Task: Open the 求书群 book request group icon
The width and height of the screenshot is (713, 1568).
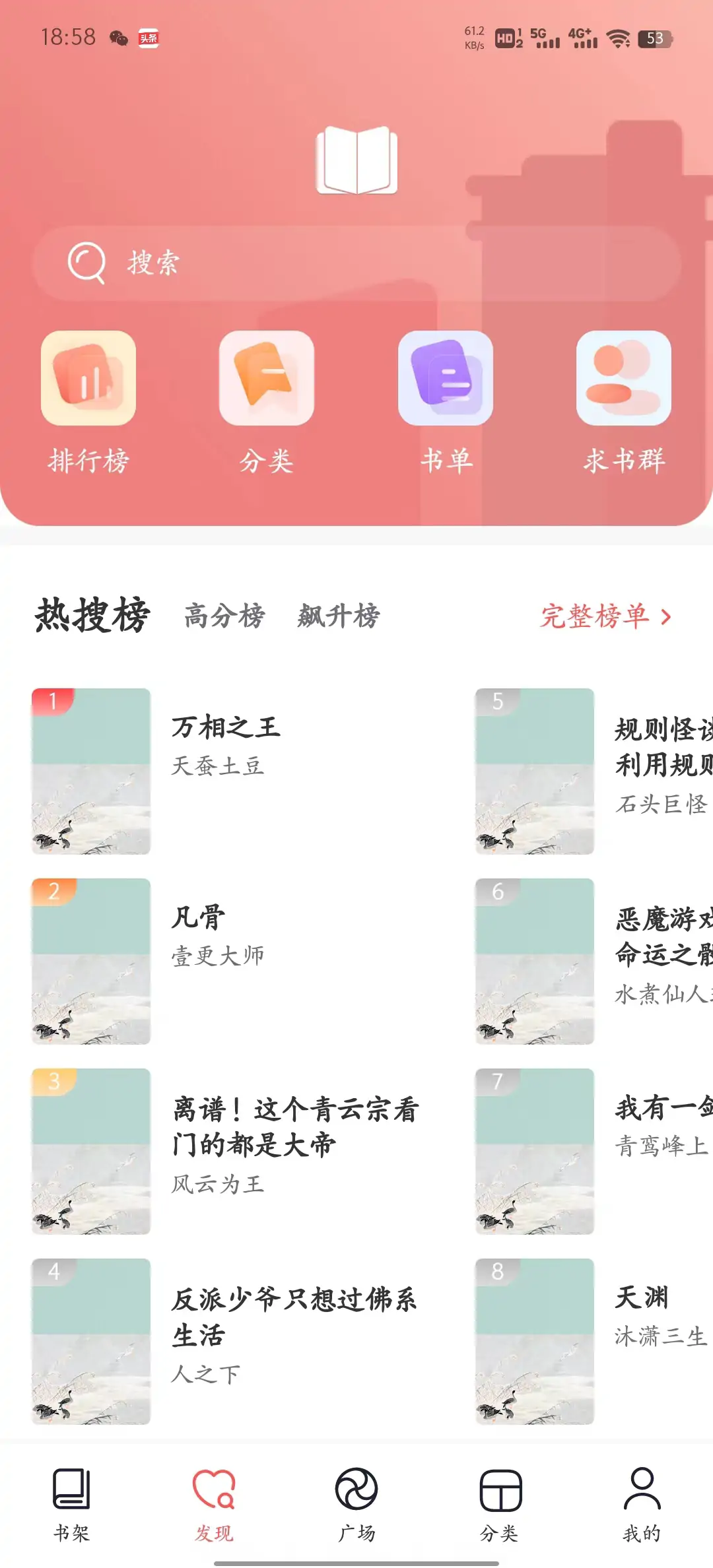Action: [x=623, y=379]
